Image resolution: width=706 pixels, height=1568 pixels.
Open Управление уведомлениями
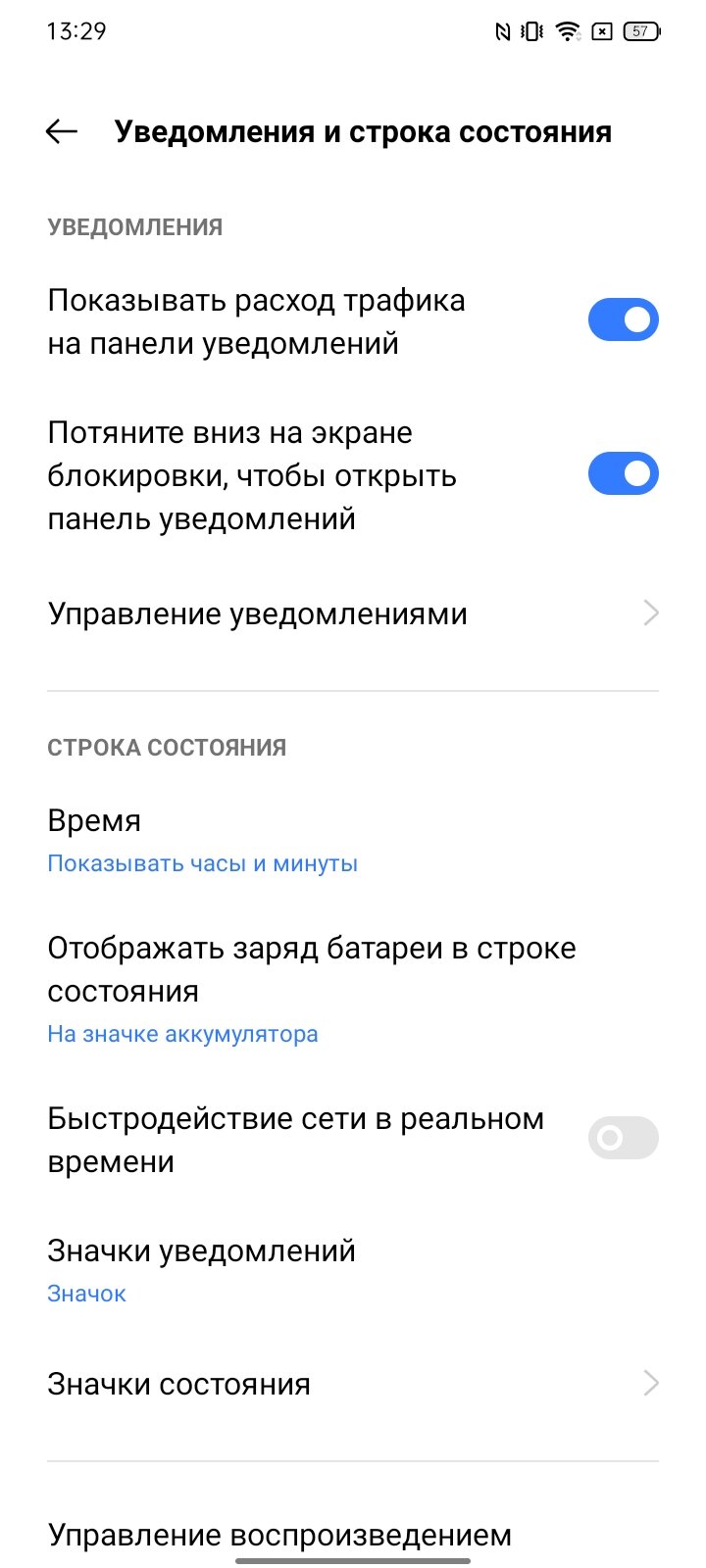[x=353, y=613]
